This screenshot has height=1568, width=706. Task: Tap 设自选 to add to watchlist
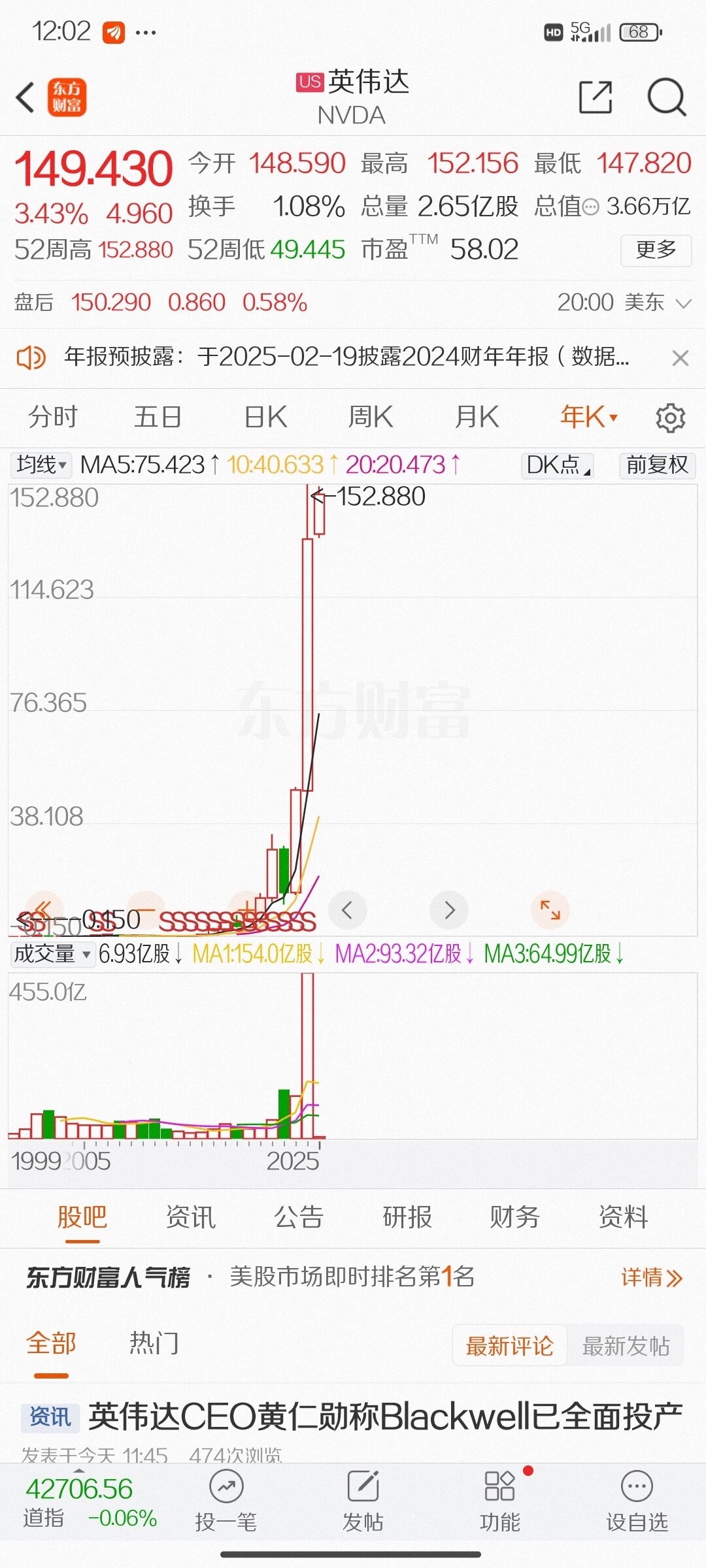coord(637,1501)
